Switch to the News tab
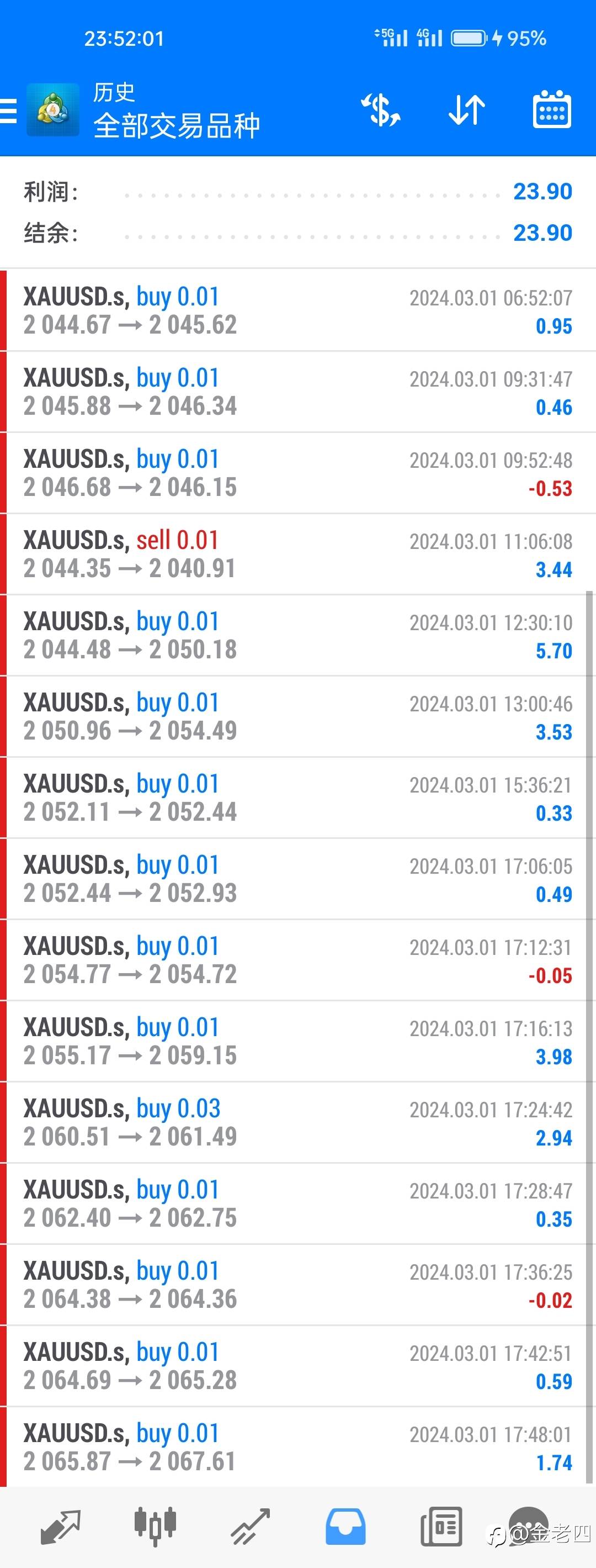The image size is (596, 1568). click(x=441, y=1527)
